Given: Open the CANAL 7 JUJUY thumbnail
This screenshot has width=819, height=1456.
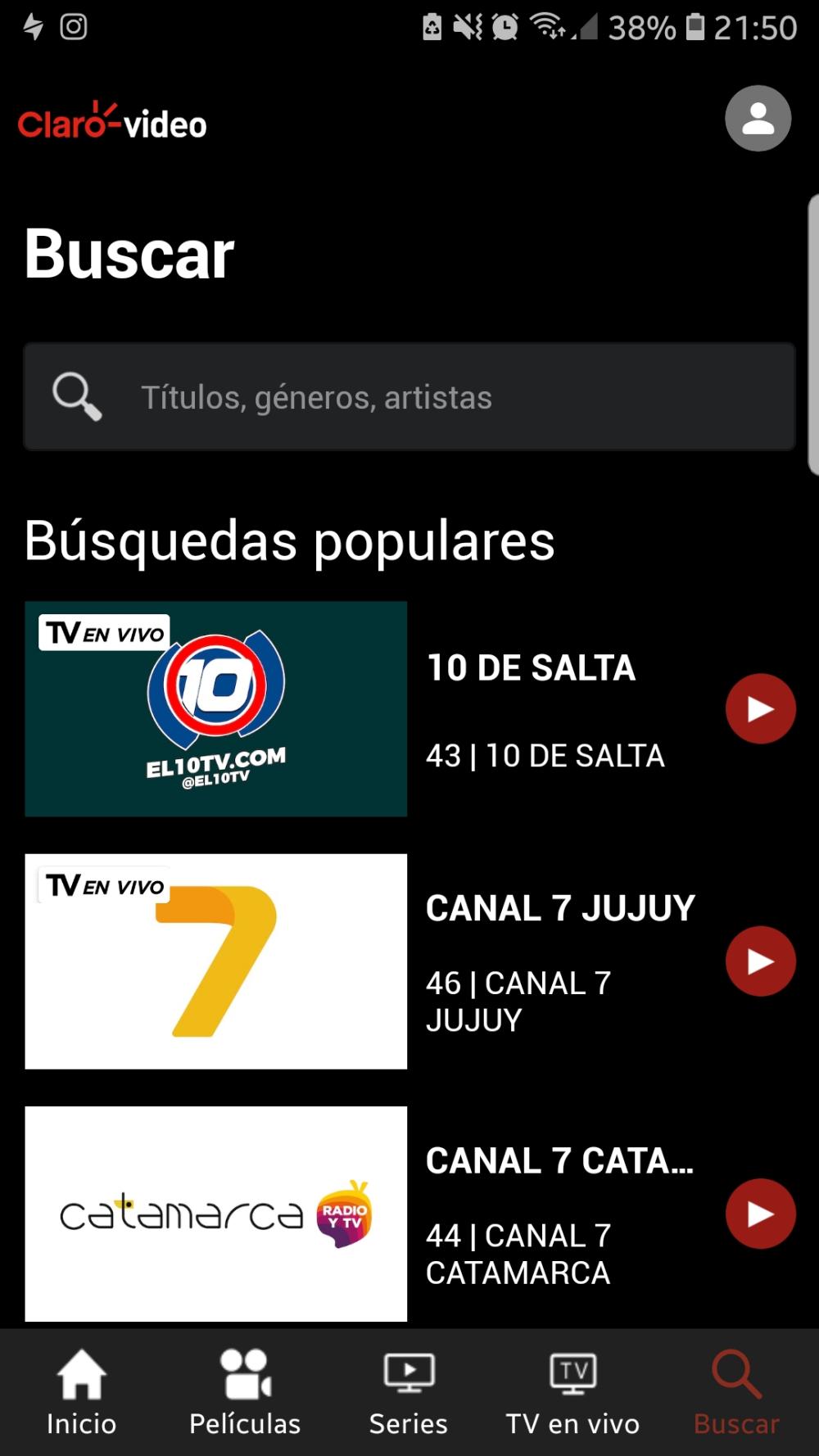Looking at the screenshot, I should (215, 961).
